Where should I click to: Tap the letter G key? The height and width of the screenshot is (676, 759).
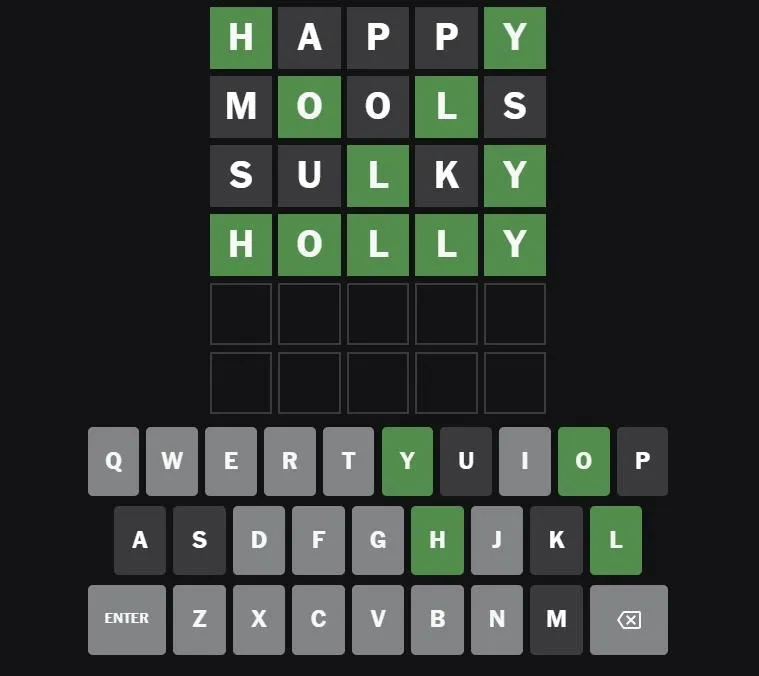pyautogui.click(x=378, y=540)
